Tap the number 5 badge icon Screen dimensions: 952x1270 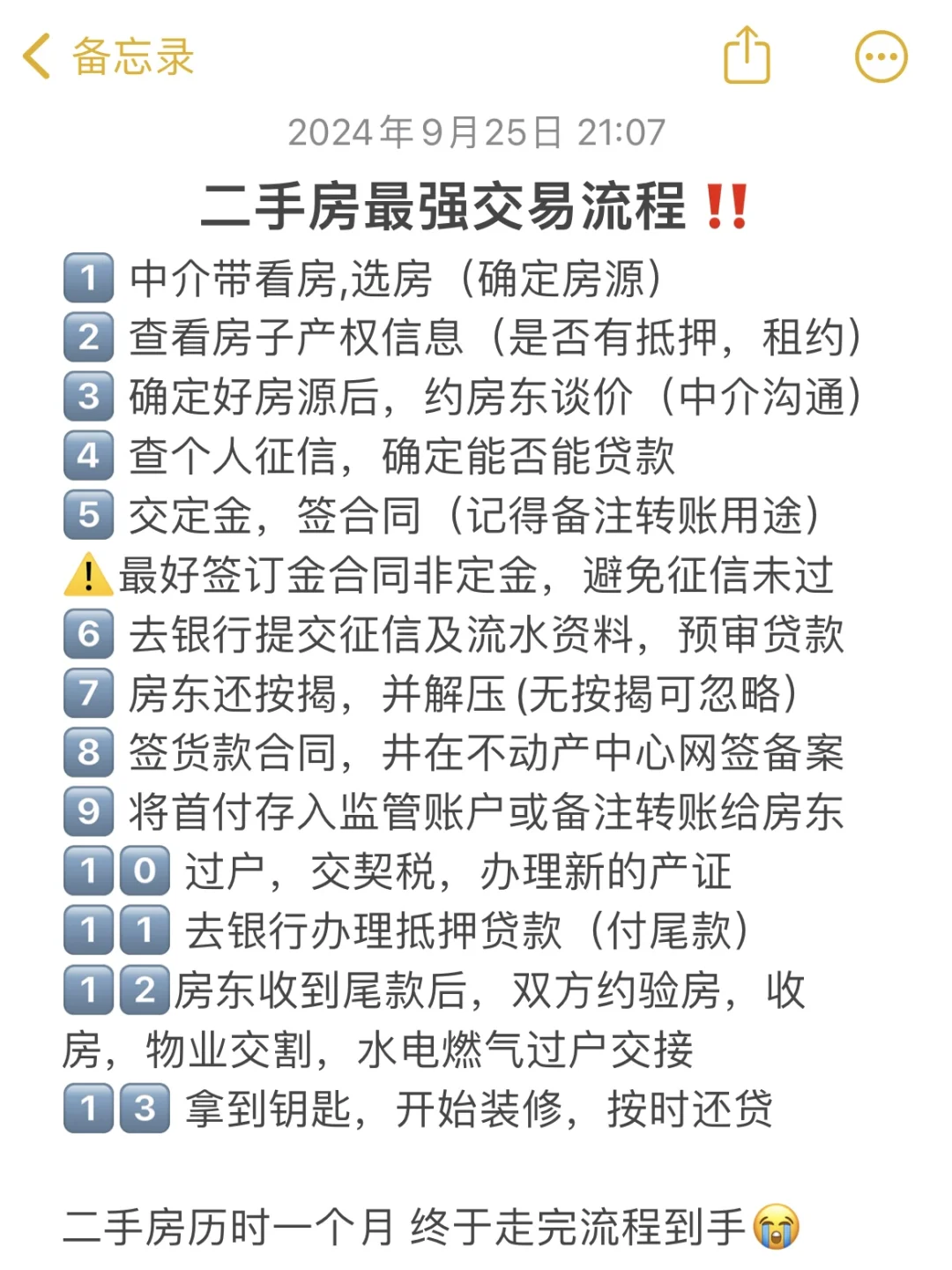point(86,516)
